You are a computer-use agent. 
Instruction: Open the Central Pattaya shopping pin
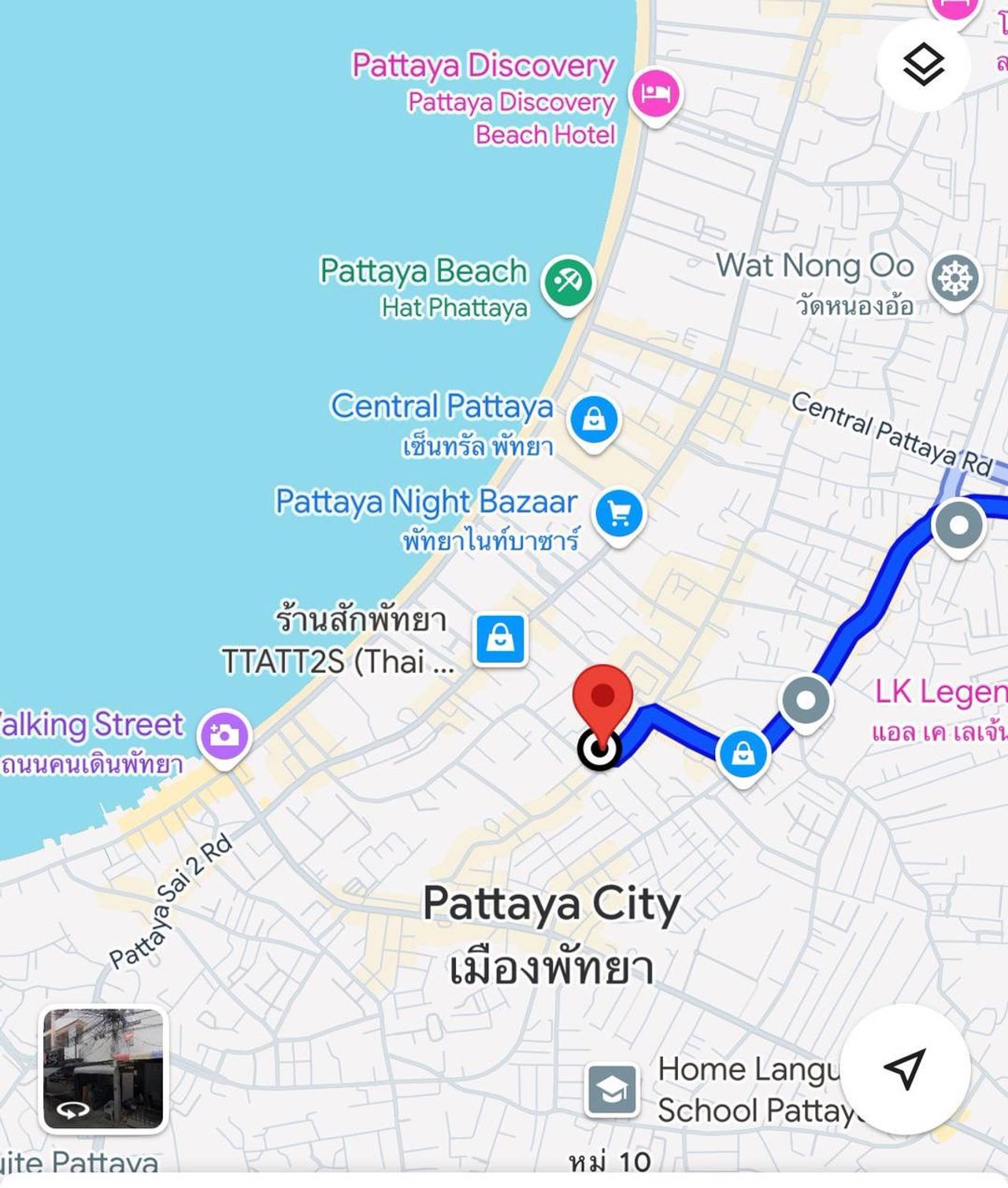[x=595, y=419]
